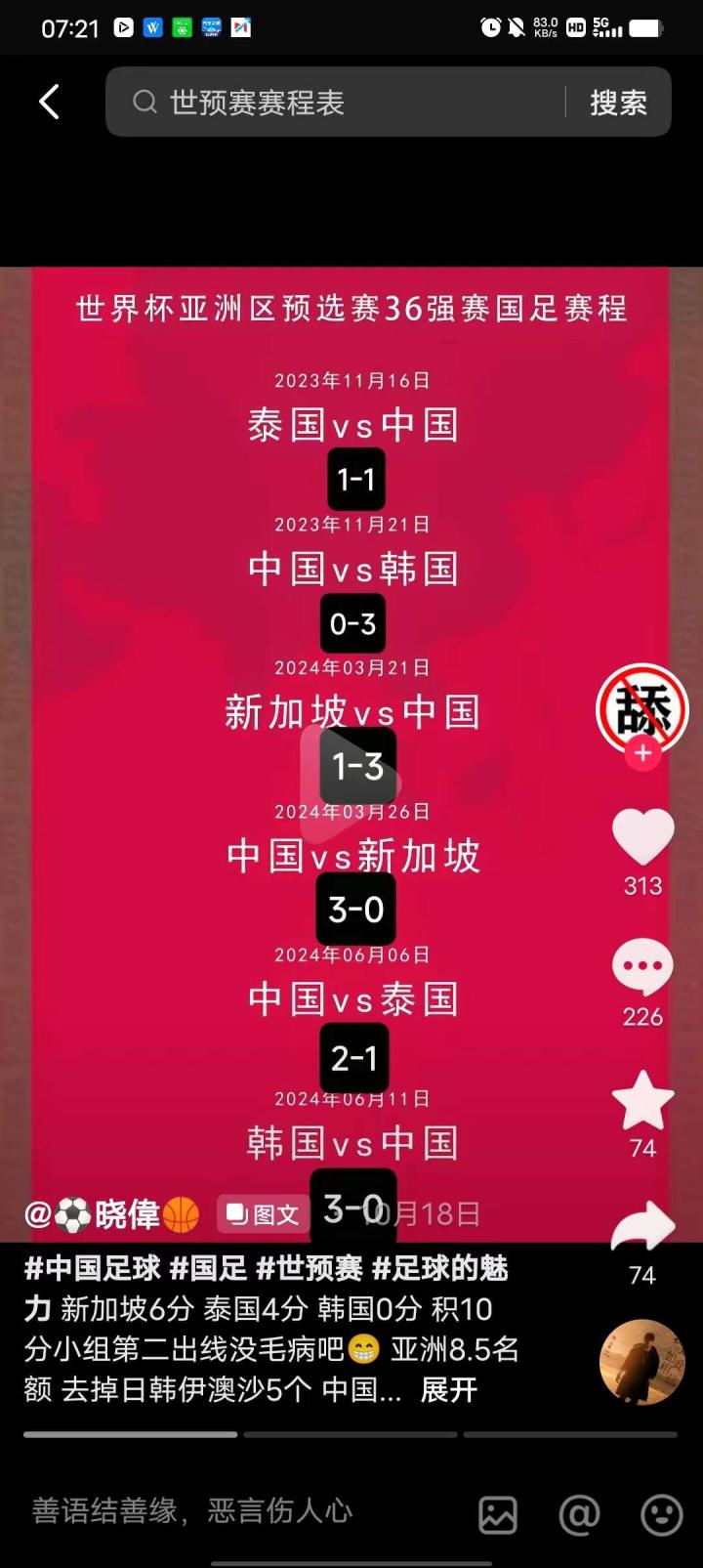Open the #中国足球 hashtag

tap(93, 1269)
